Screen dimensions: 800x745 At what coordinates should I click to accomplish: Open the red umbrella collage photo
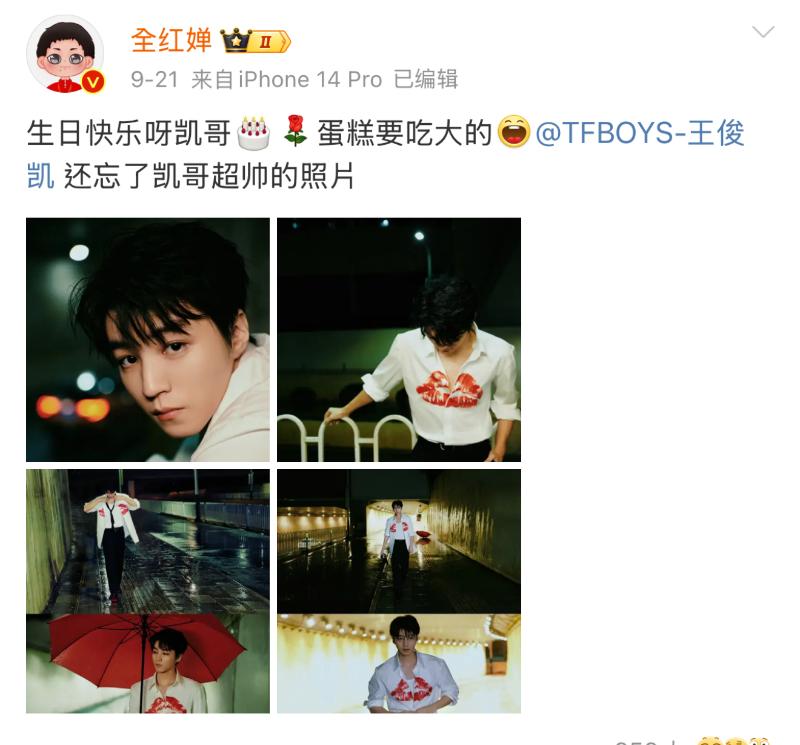tap(148, 590)
